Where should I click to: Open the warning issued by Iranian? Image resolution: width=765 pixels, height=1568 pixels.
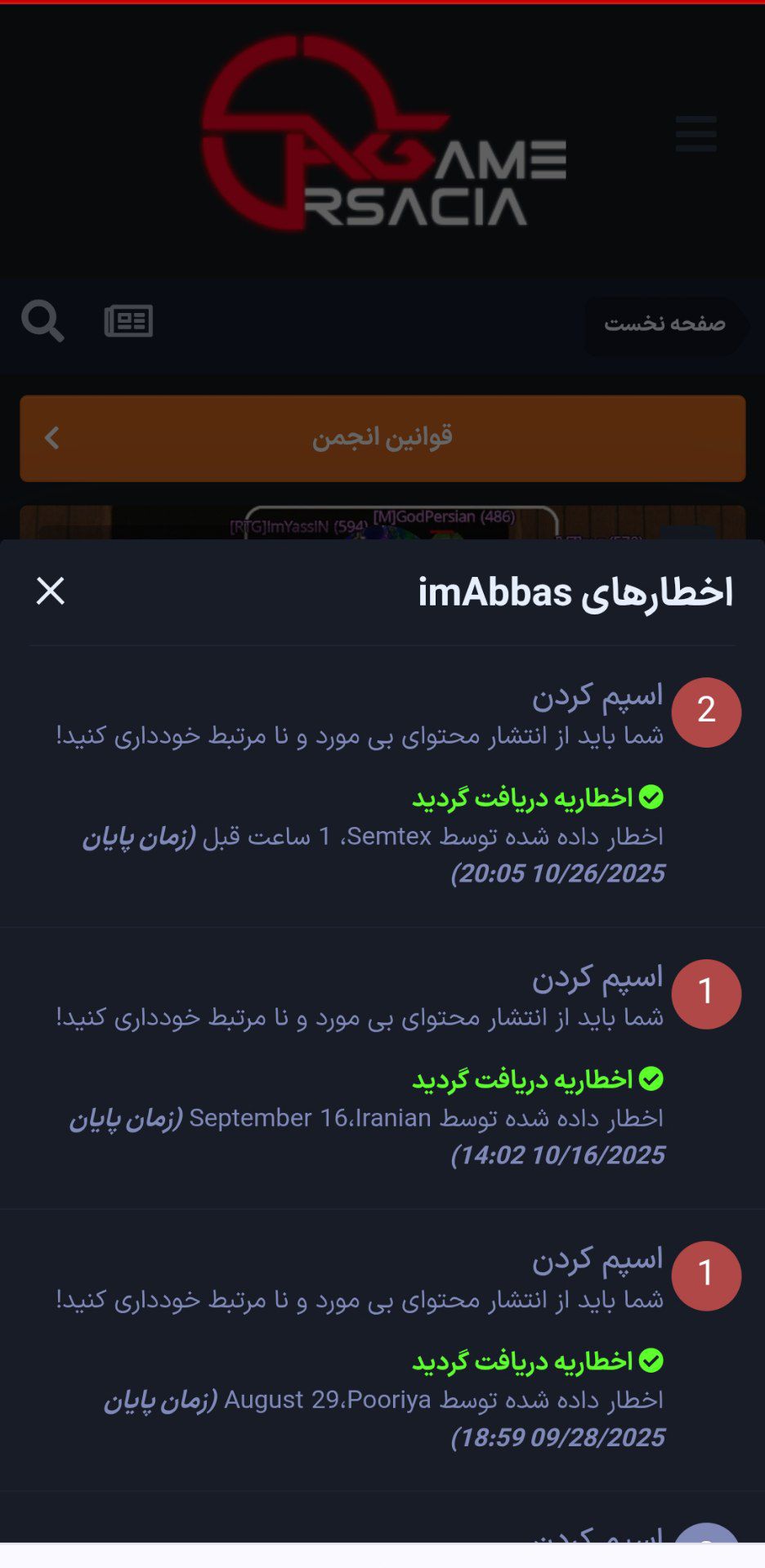click(x=597, y=978)
